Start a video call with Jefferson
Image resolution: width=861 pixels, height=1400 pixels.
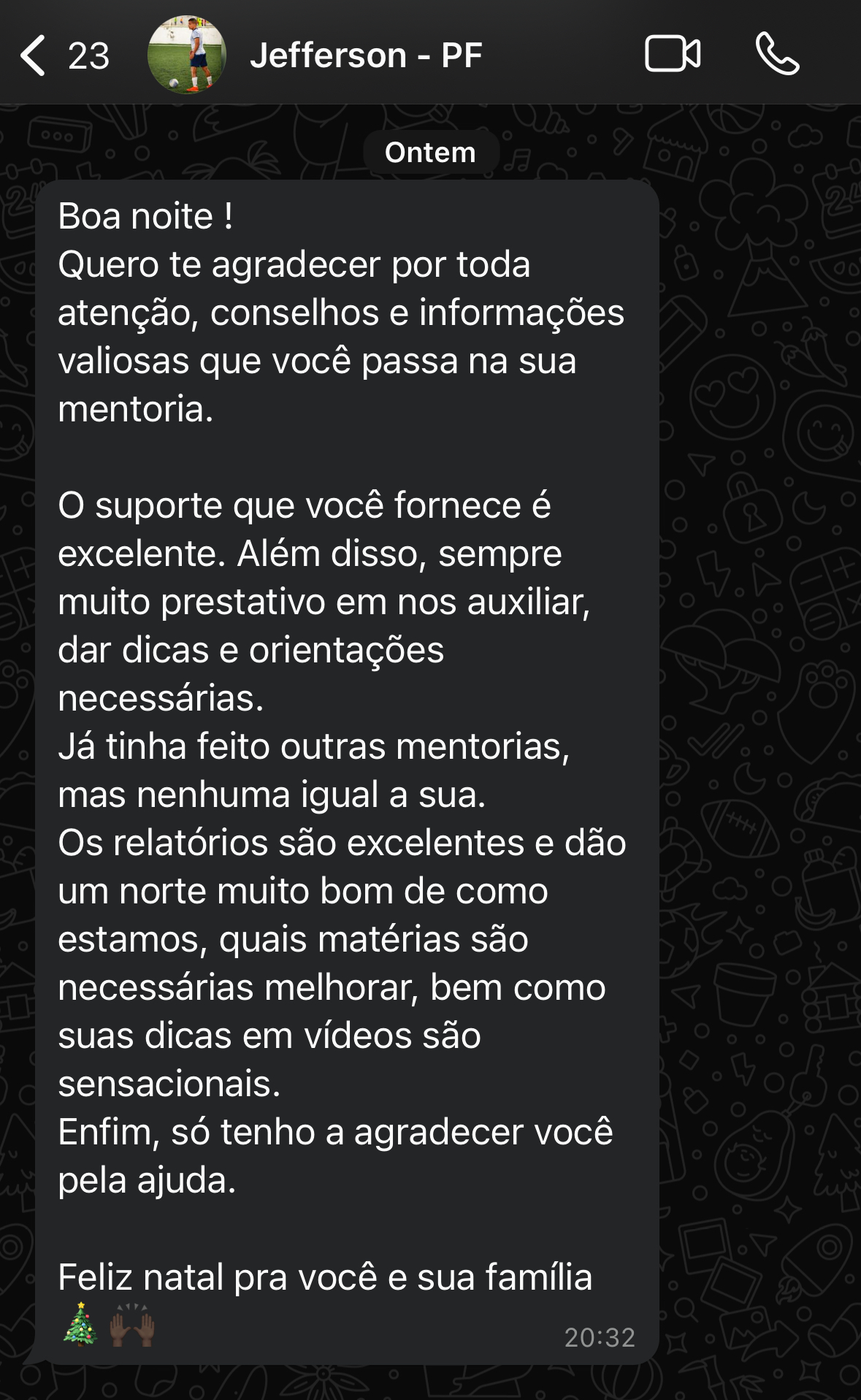673,54
